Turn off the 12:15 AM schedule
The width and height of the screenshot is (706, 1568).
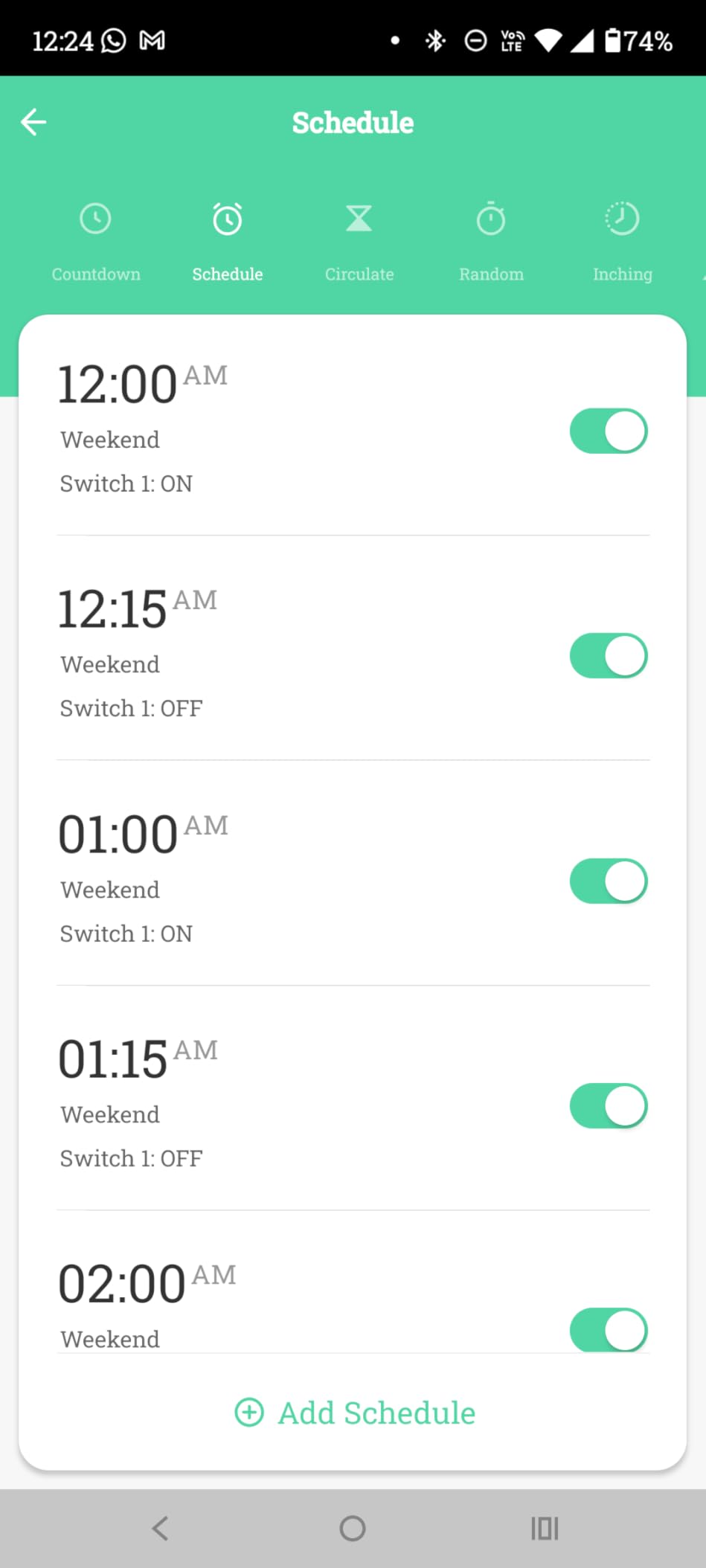(x=608, y=656)
